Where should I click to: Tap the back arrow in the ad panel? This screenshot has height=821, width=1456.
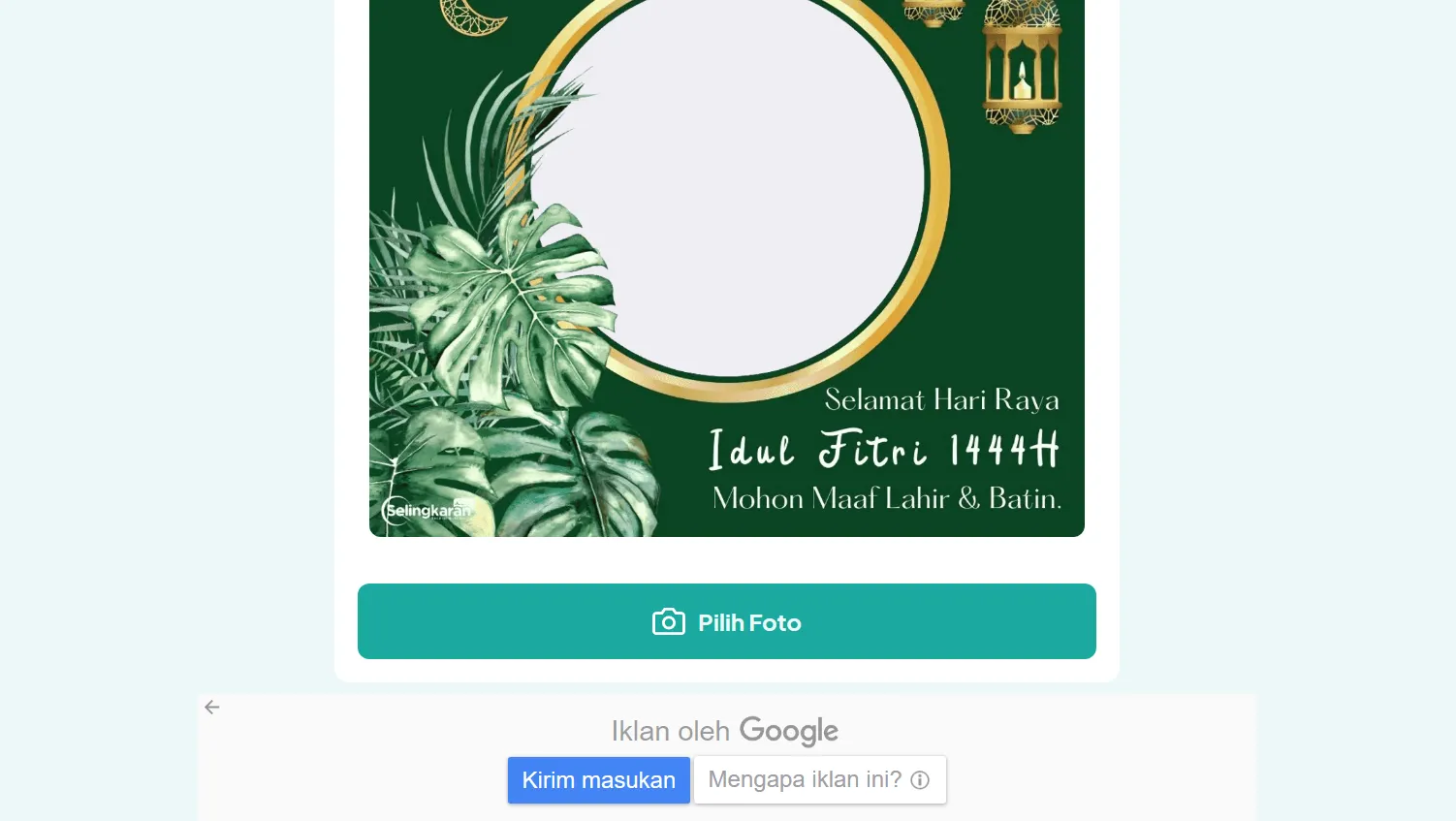212,708
